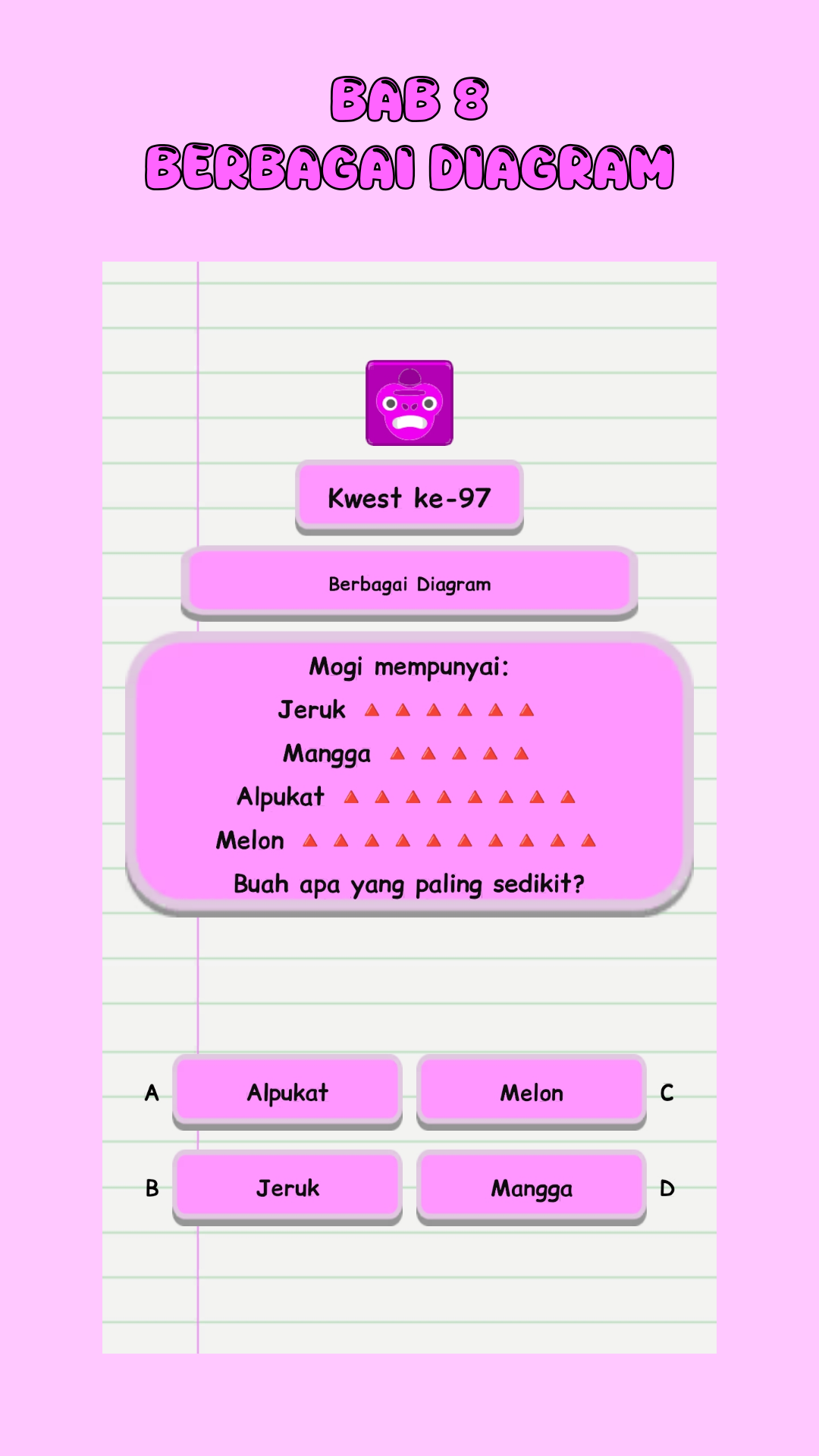The image size is (819, 1456).
Task: Pick the Melon answer option
Action: click(x=531, y=1092)
